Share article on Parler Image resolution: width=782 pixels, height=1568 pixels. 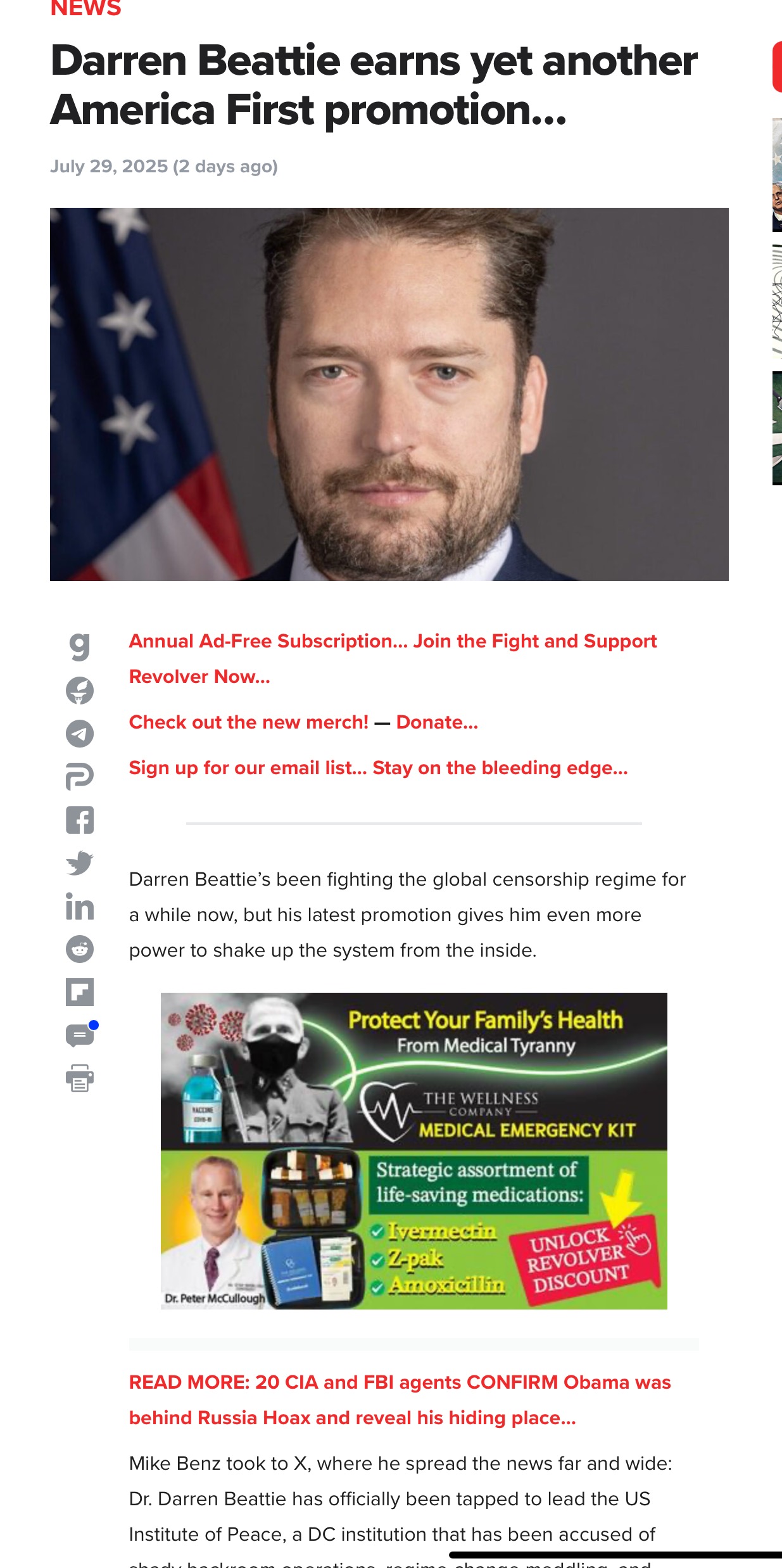click(x=80, y=777)
